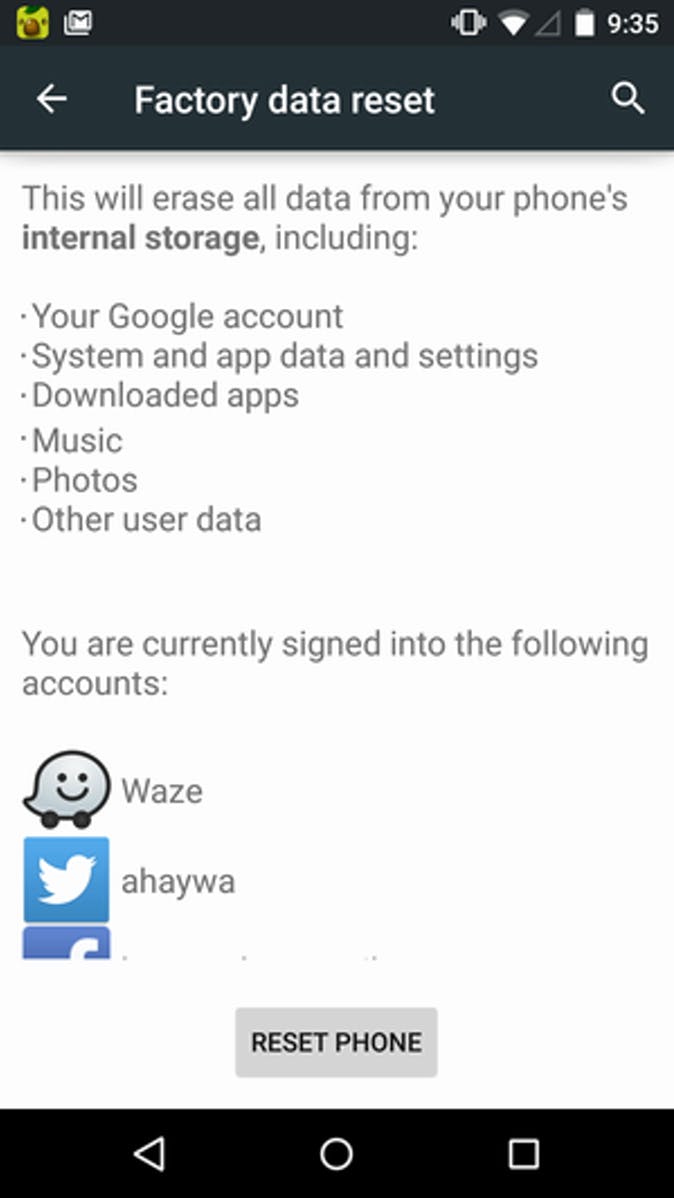Tap the RESET PHONE button
Viewport: 674px width, 1198px height.
tap(336, 1042)
